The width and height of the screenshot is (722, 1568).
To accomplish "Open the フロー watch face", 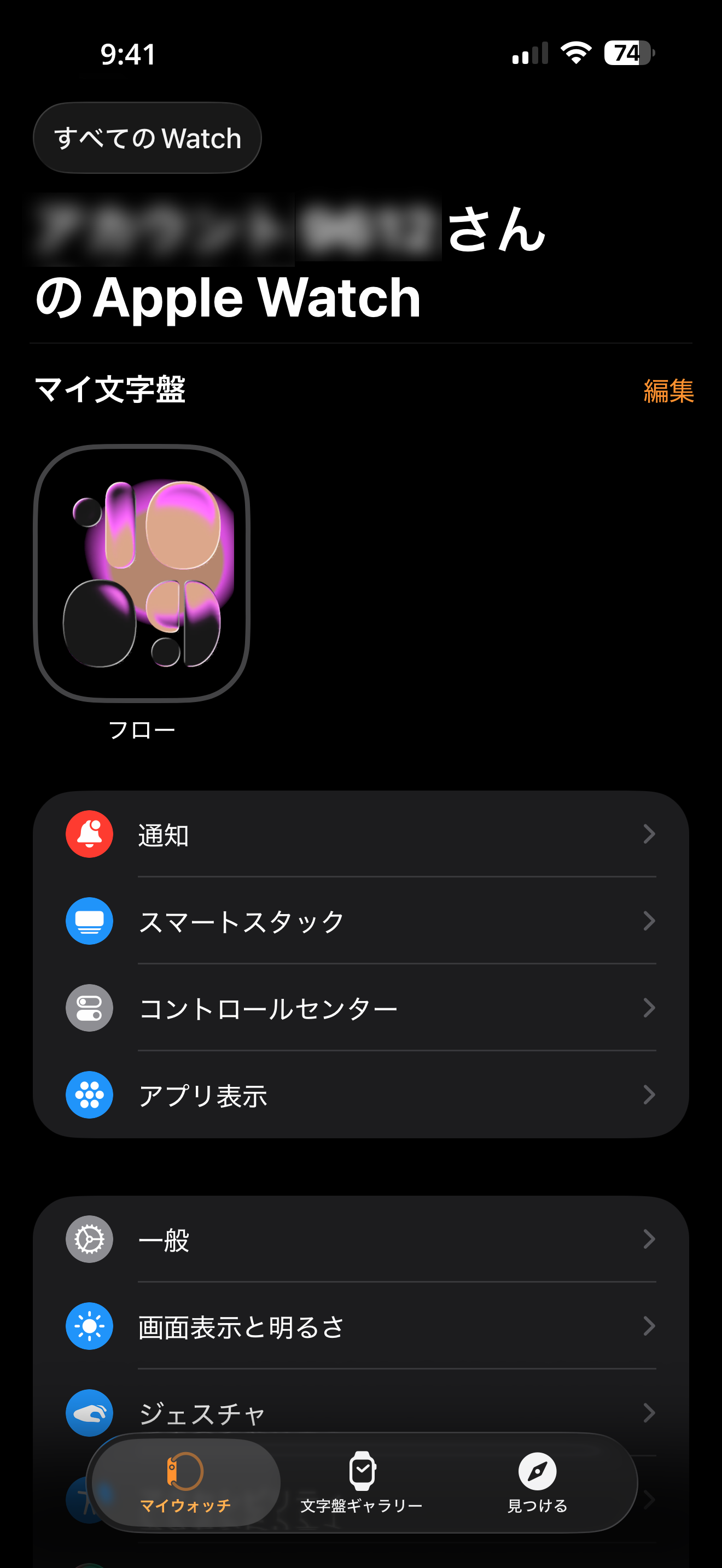I will click(x=142, y=574).
